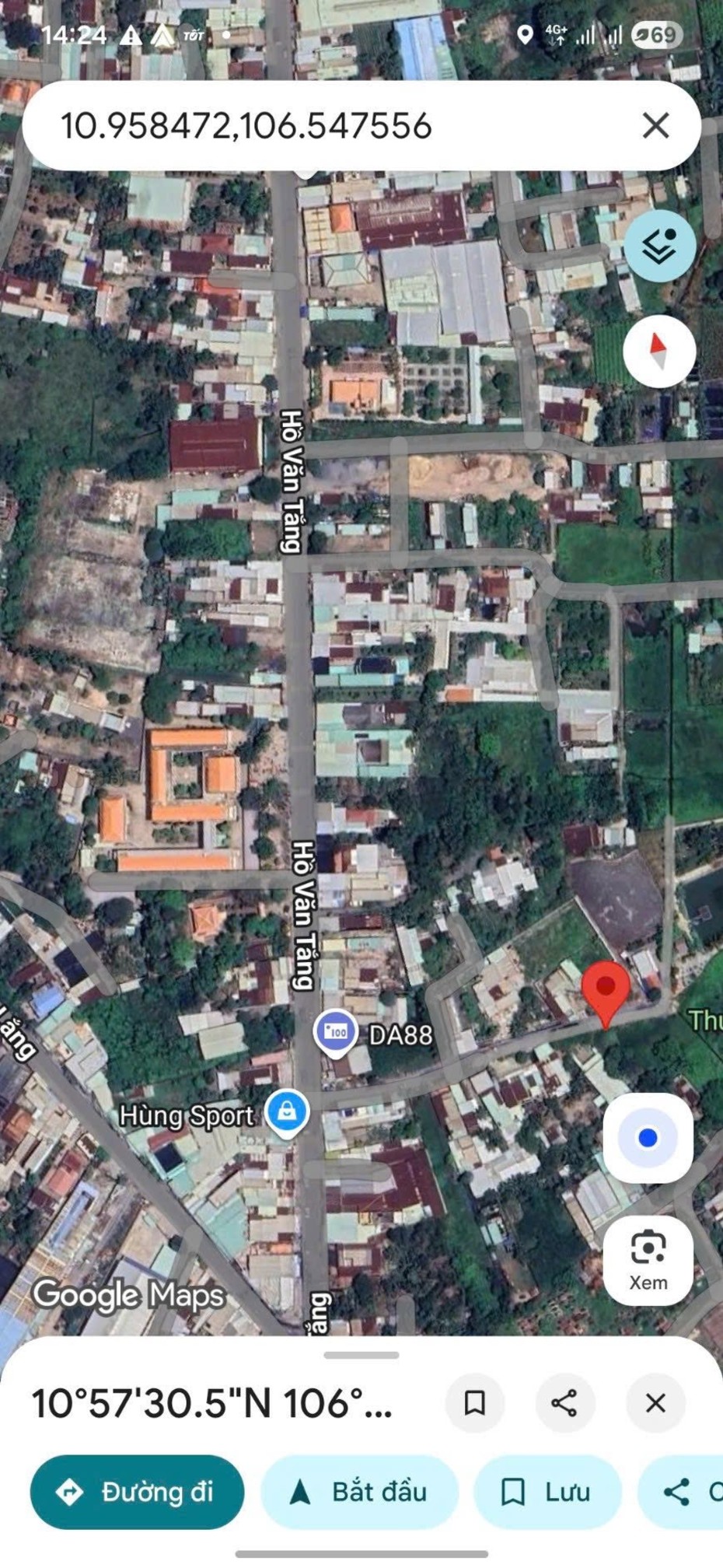Clear the coordinates search query
Viewport: 723px width, 1568px height.
tap(655, 125)
